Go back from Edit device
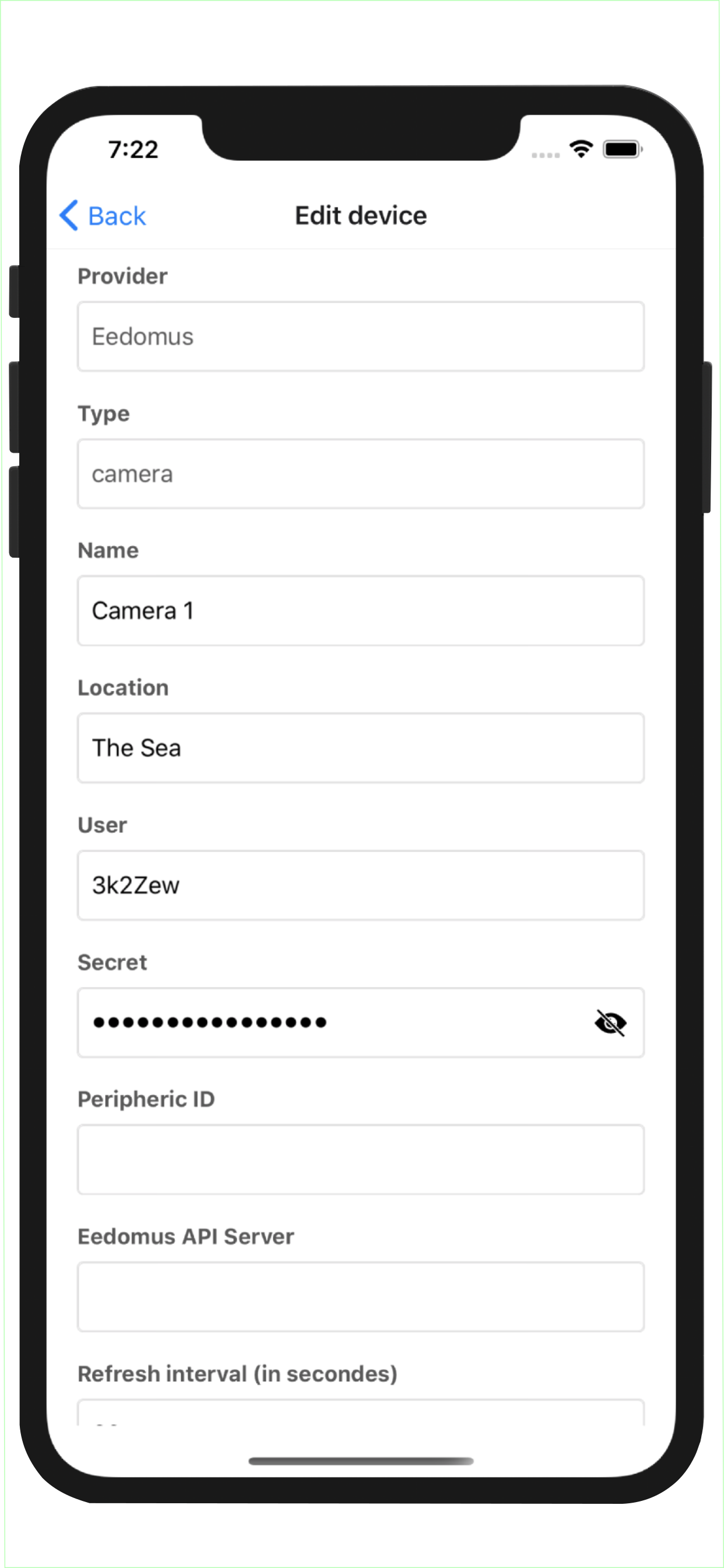The image size is (724, 1568). (x=103, y=216)
